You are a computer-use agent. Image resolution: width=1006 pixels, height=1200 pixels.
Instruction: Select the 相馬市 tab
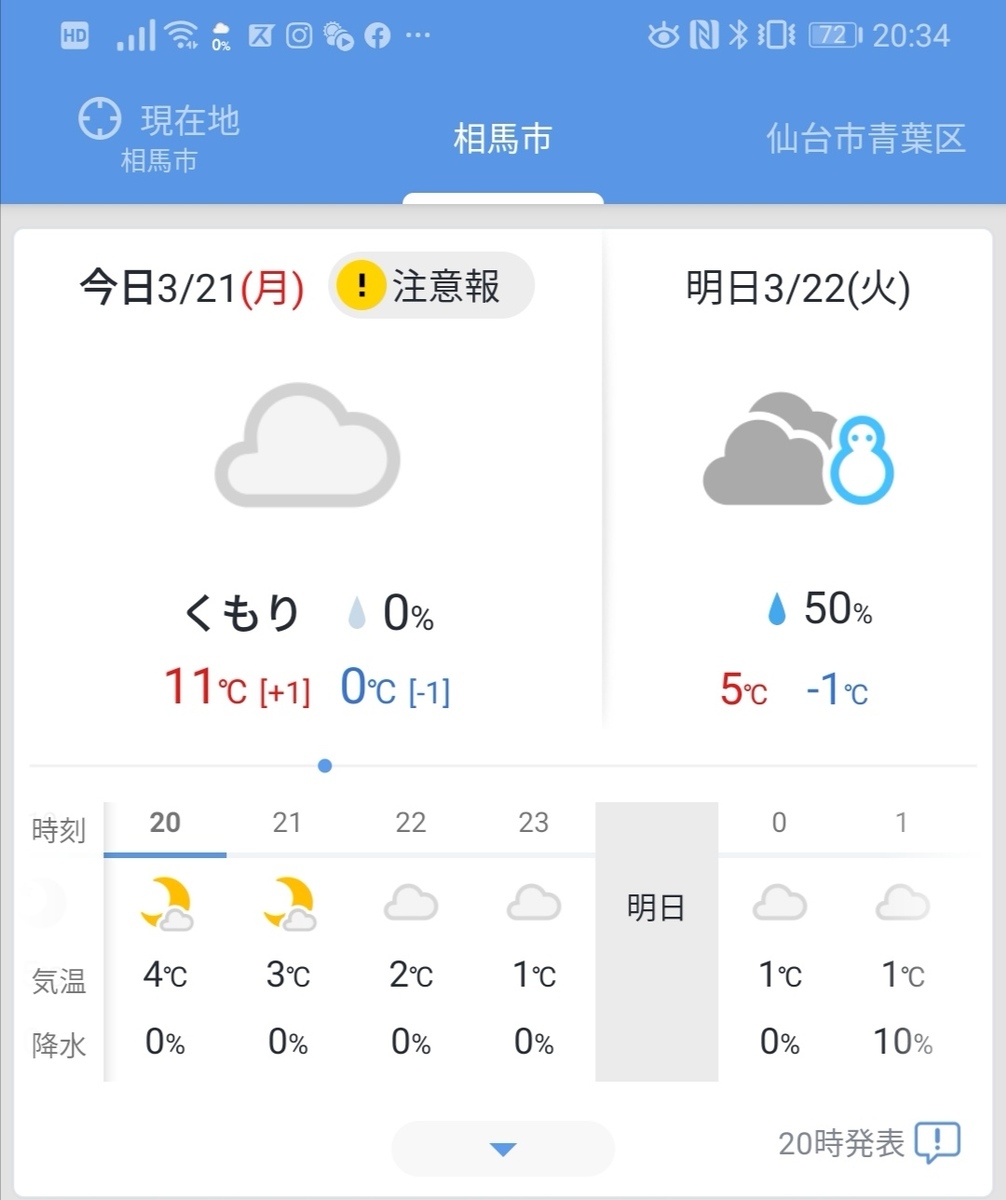[503, 139]
